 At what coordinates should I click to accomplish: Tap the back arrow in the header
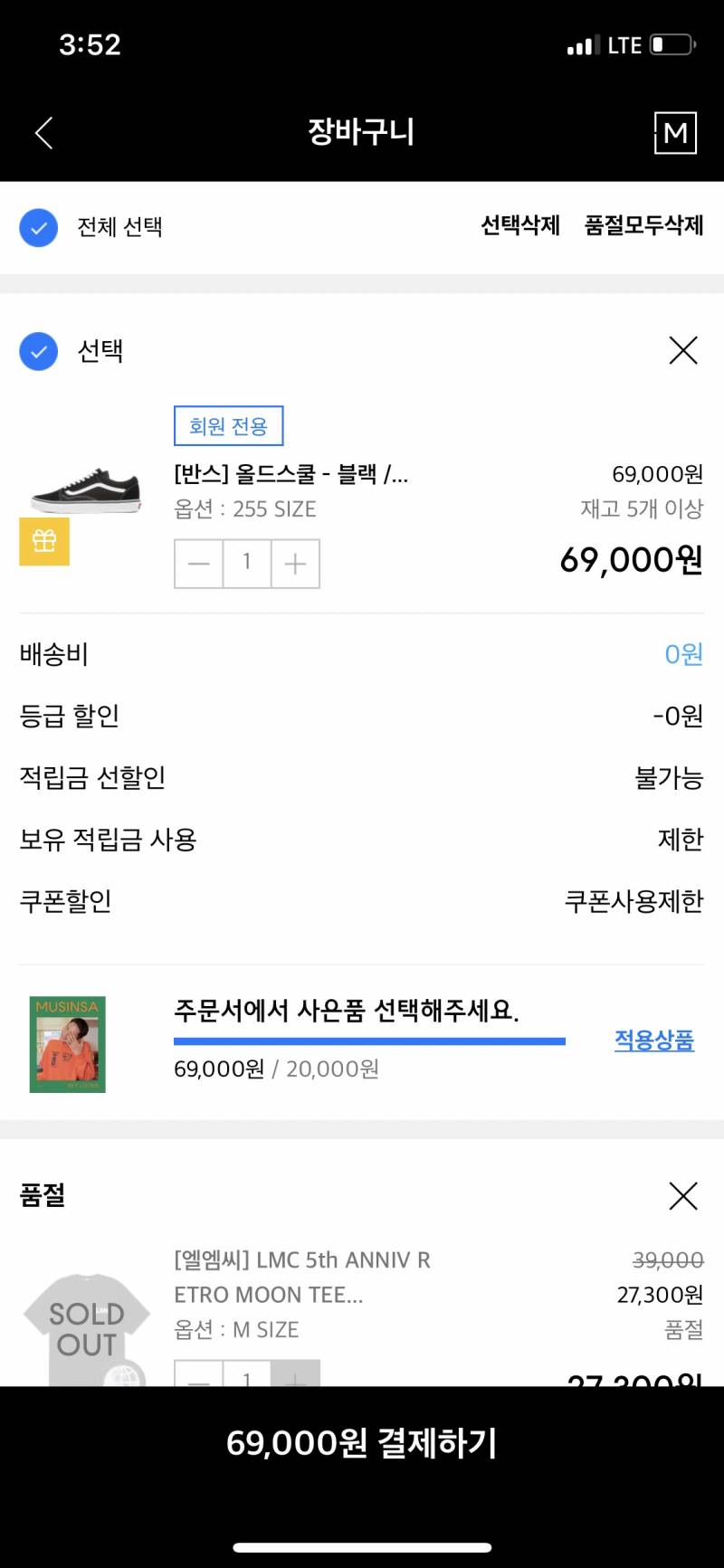pos(43,132)
